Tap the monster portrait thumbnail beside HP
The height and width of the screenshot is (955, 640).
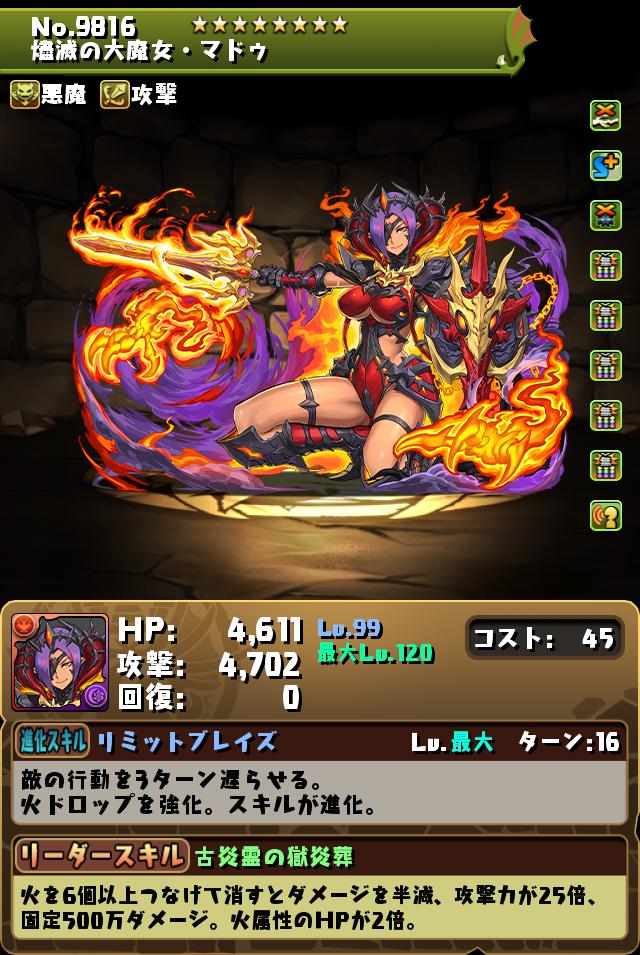(60, 663)
